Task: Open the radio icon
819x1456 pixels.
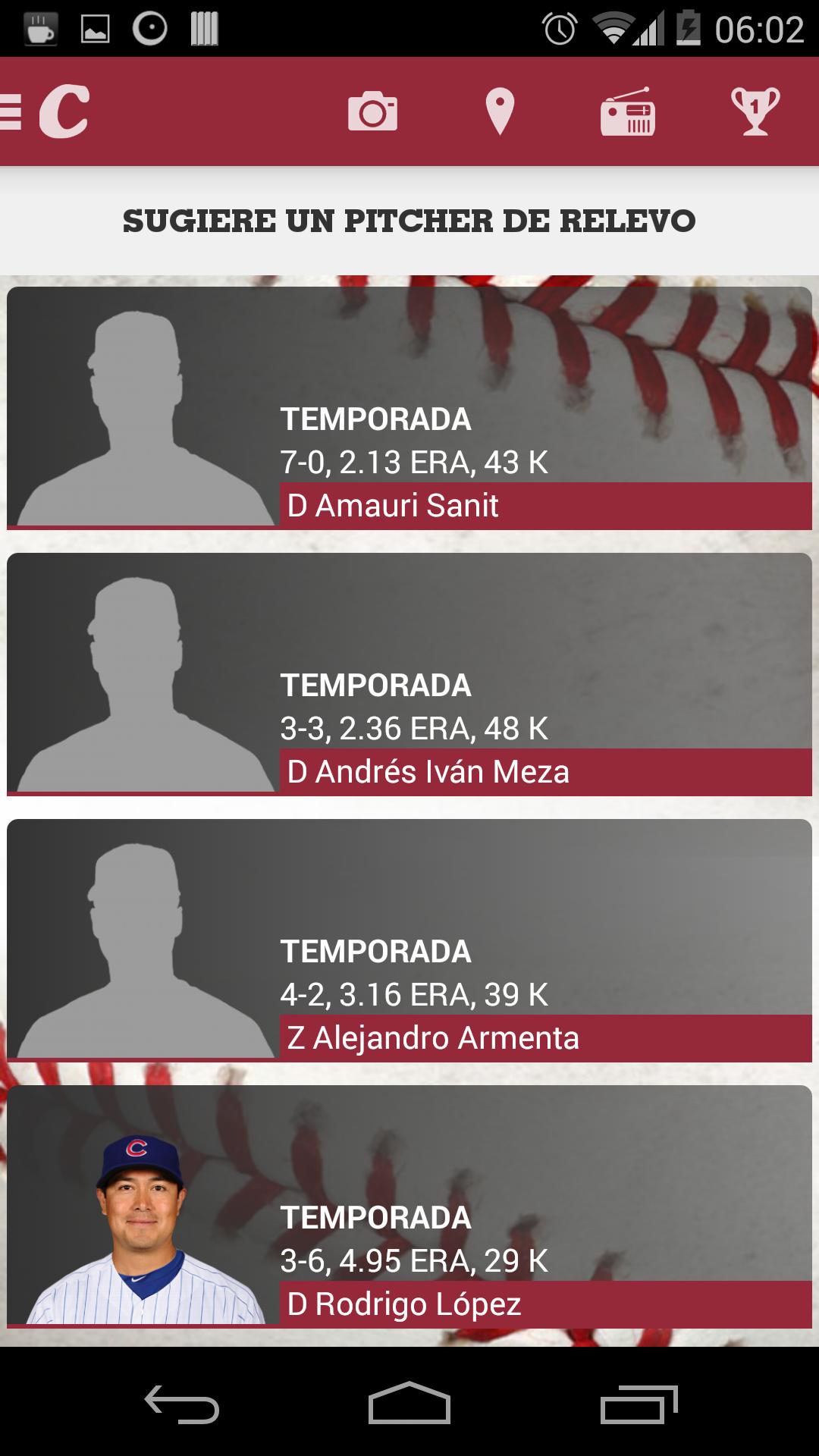Action: tap(627, 112)
